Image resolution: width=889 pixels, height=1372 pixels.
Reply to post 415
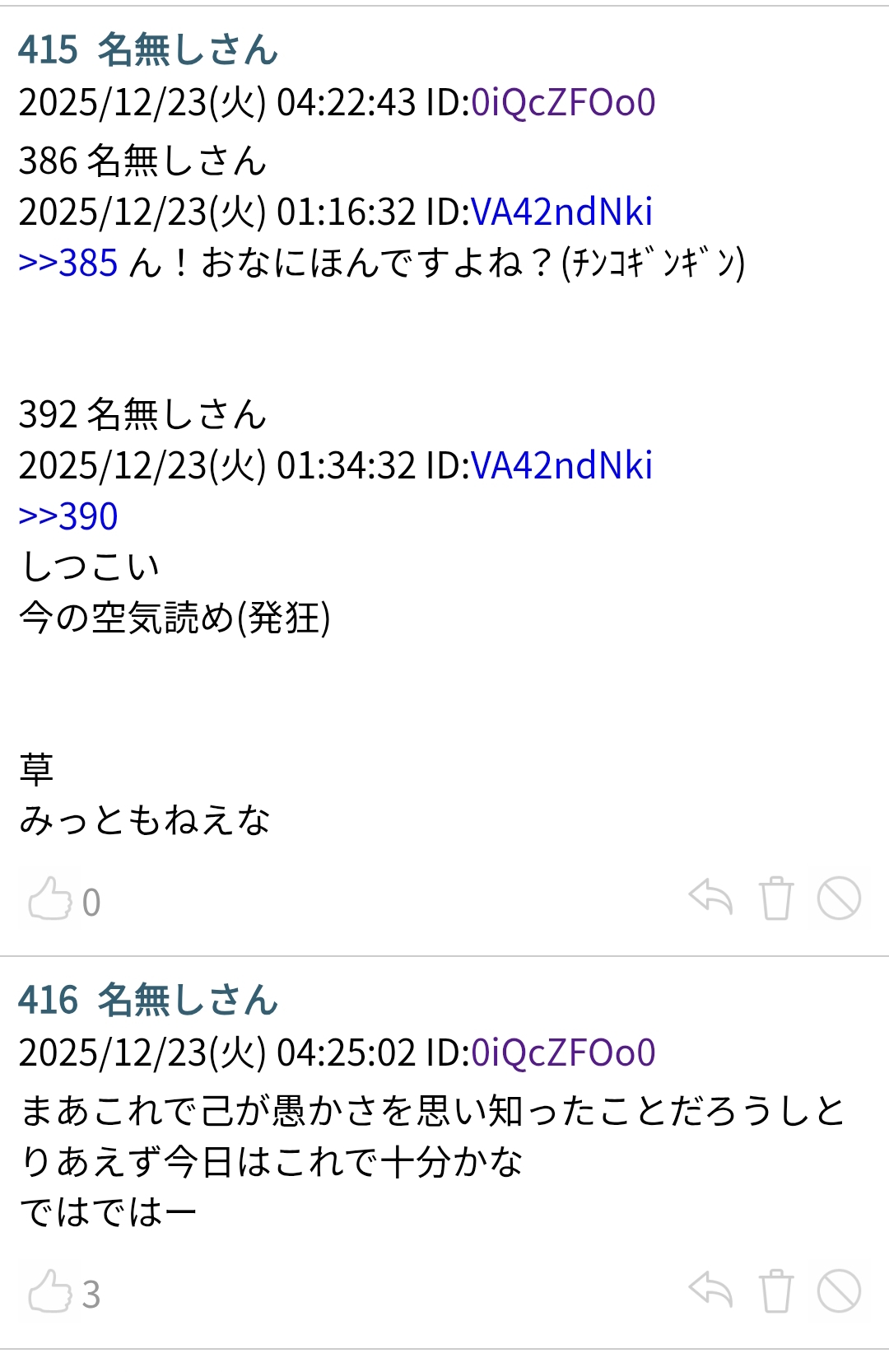click(710, 898)
